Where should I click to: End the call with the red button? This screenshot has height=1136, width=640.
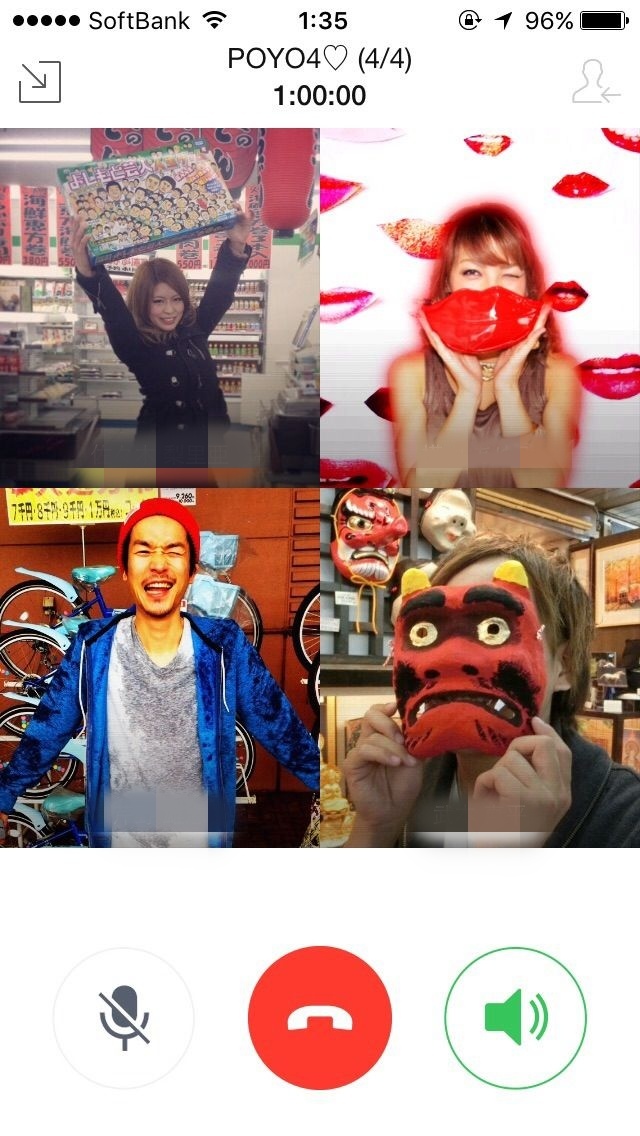(x=320, y=1018)
